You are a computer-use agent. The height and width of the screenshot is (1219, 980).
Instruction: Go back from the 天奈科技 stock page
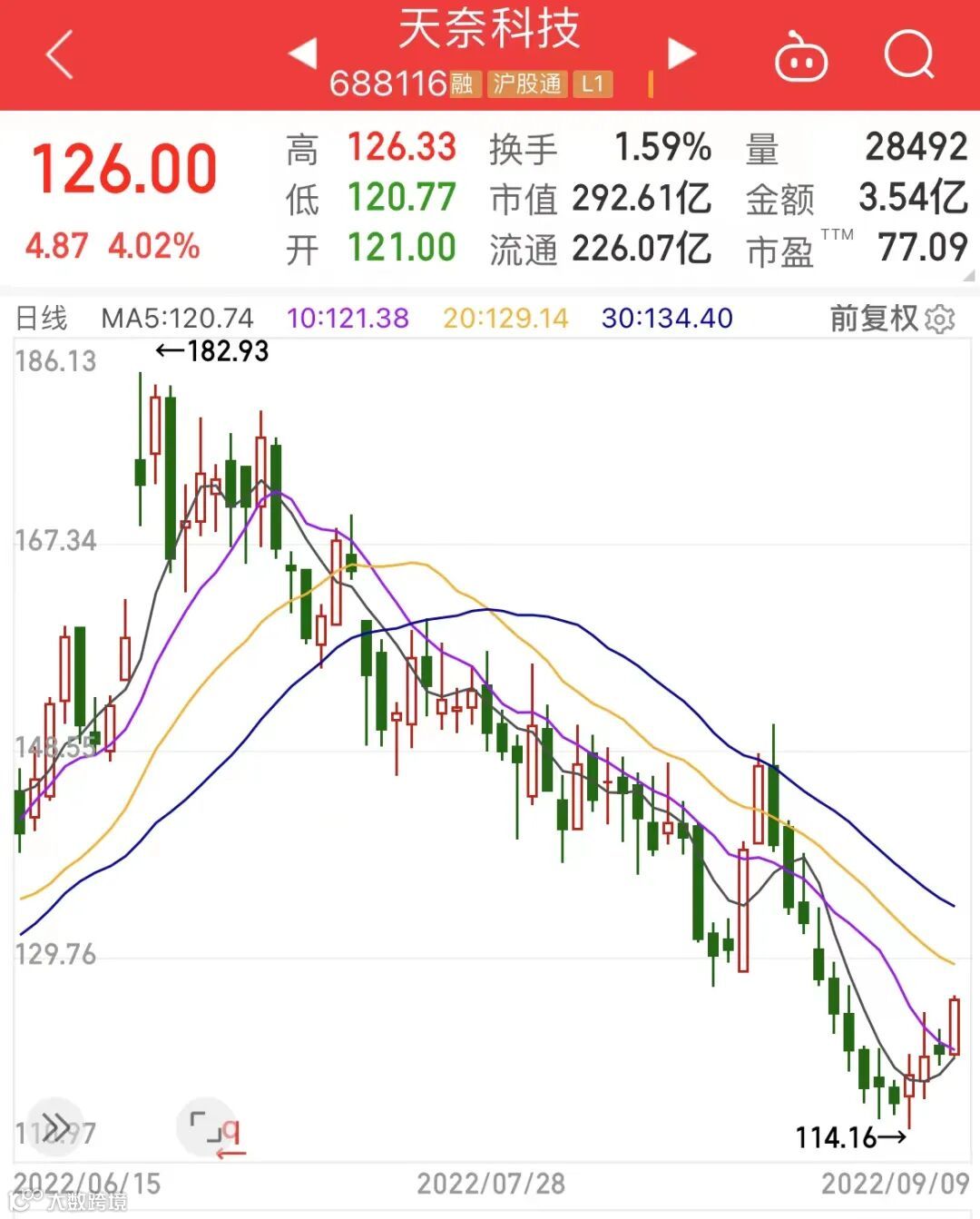pyautogui.click(x=60, y=55)
